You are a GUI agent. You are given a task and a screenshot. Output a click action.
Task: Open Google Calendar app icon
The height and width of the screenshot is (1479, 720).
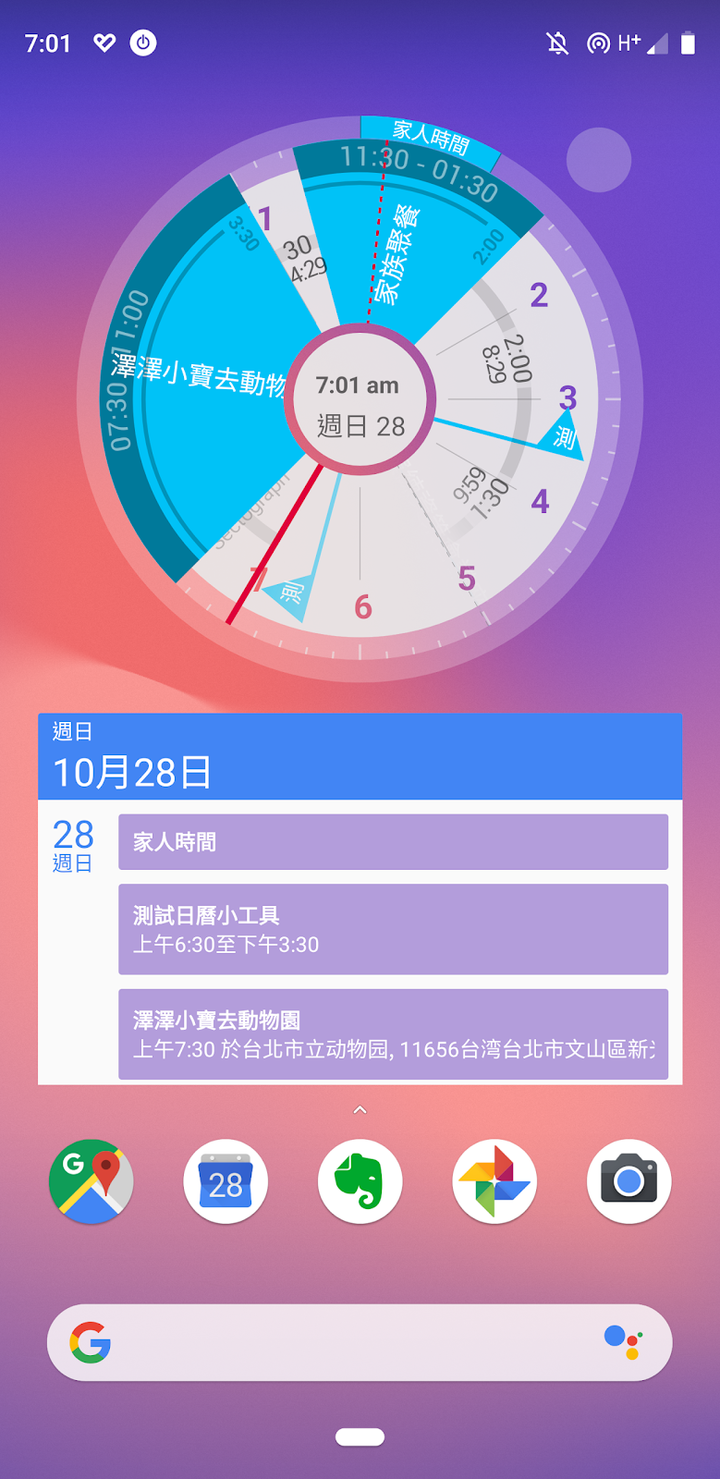click(225, 1182)
